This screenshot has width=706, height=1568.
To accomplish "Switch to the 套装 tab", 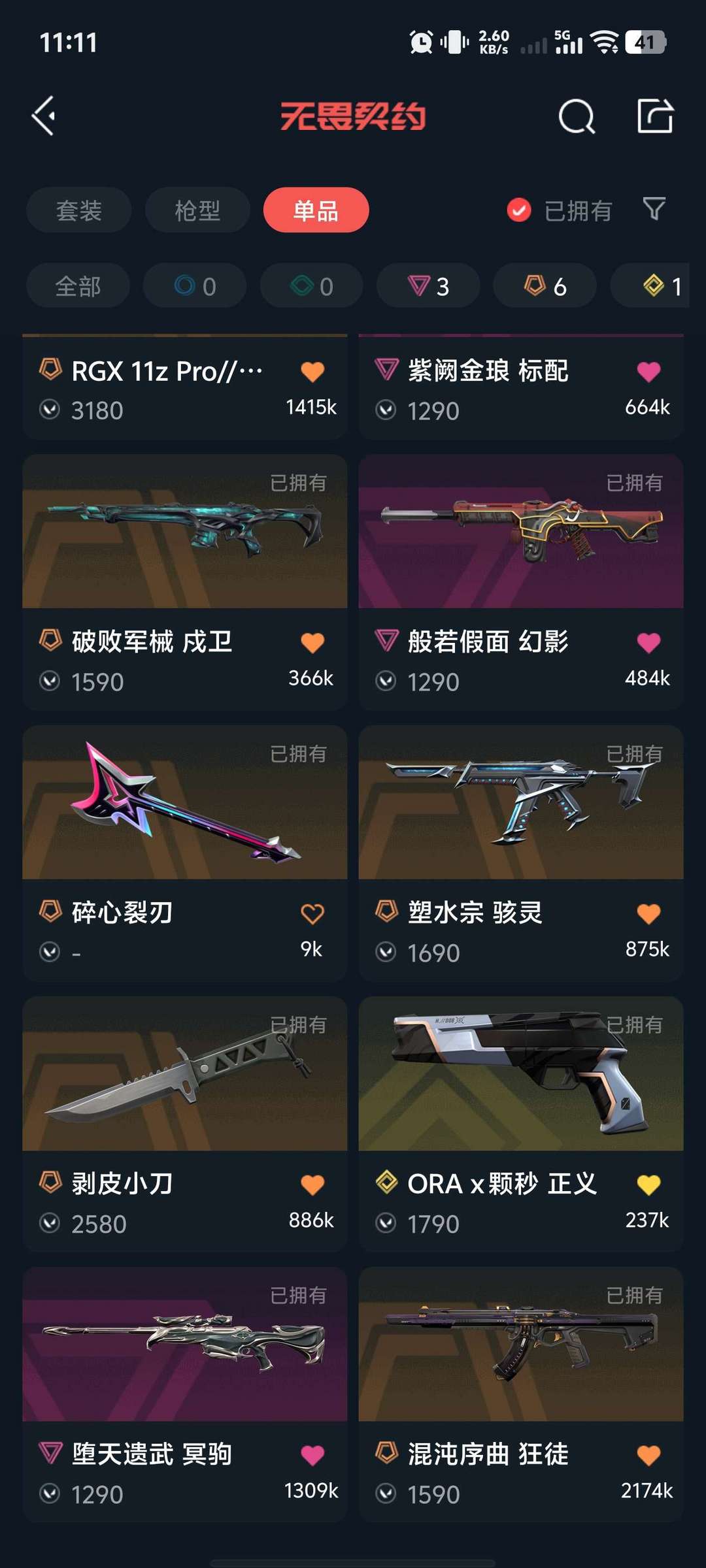I will 78,210.
